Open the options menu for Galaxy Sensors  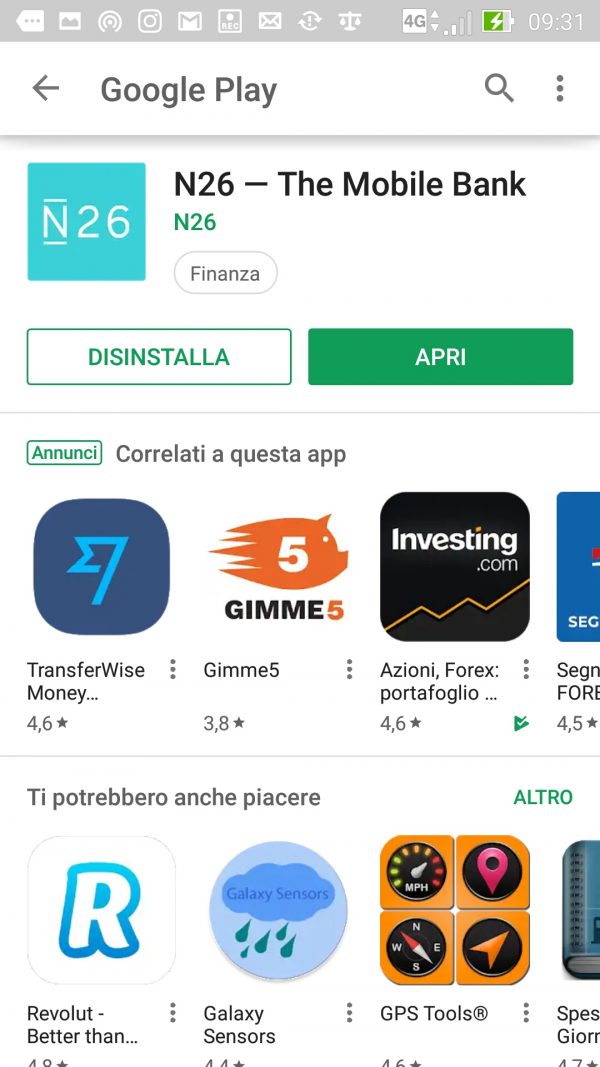[349, 1013]
